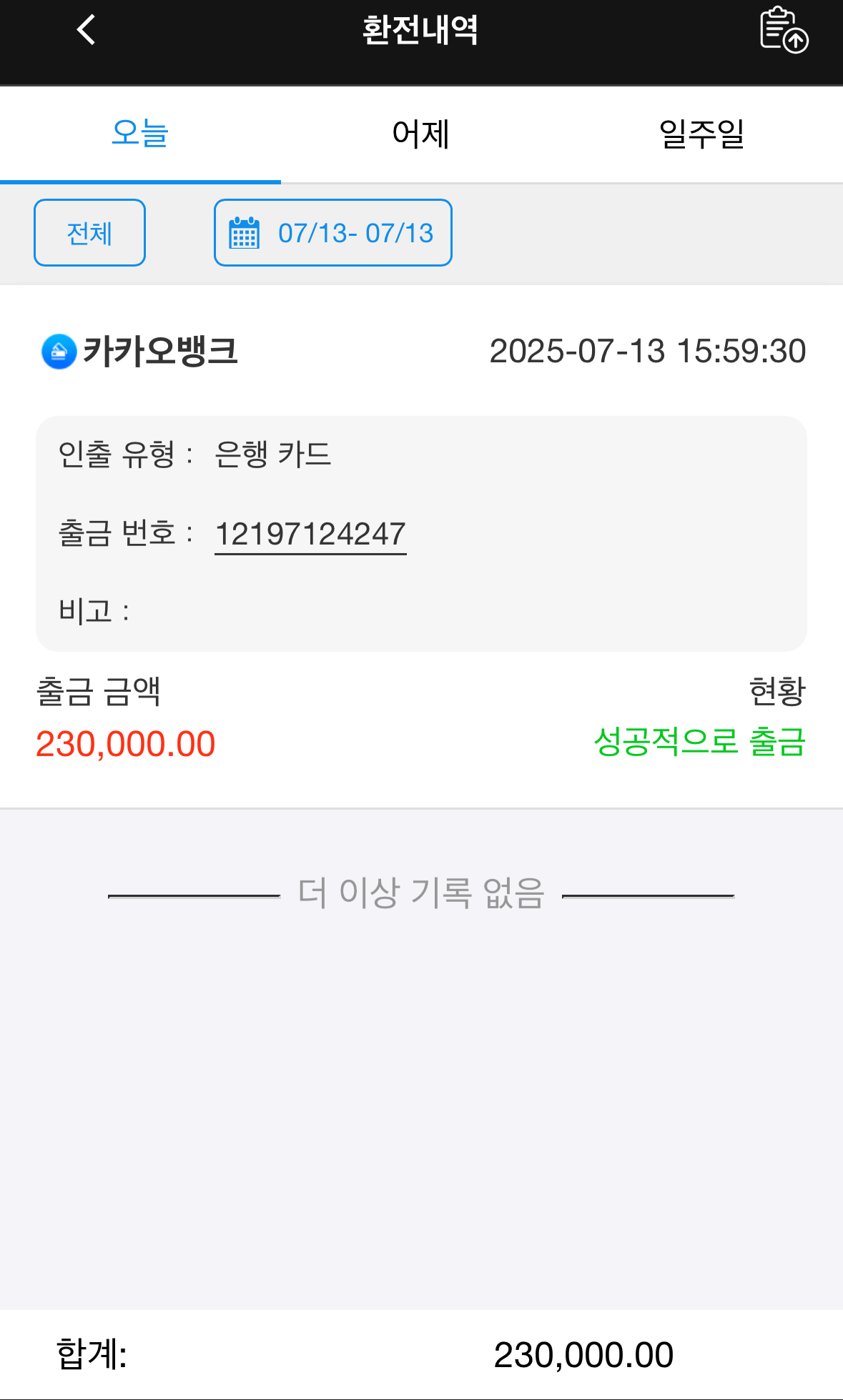Tap withdrawal number 12197124247

pos(310,535)
